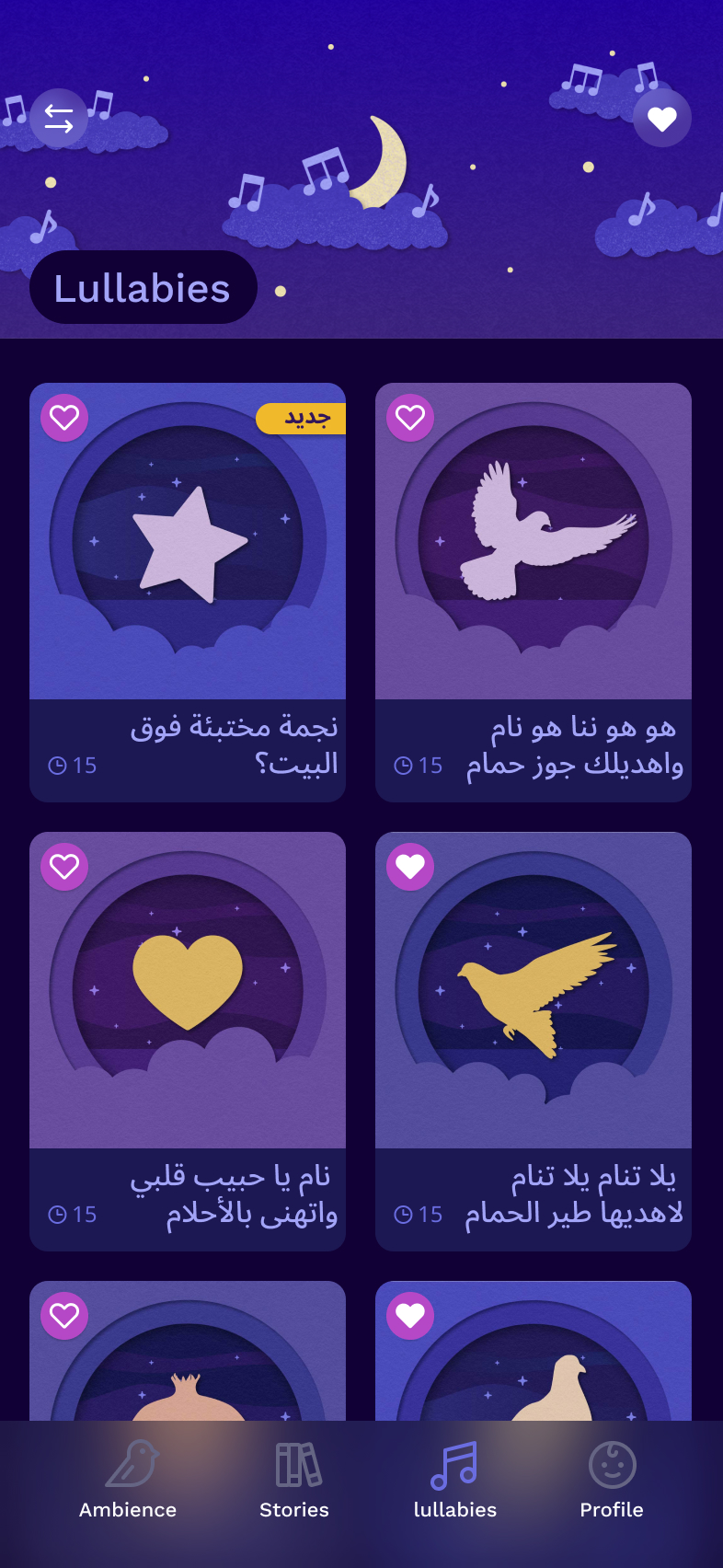
Task: Tap the swap arrows icon at top
Action: point(59,119)
